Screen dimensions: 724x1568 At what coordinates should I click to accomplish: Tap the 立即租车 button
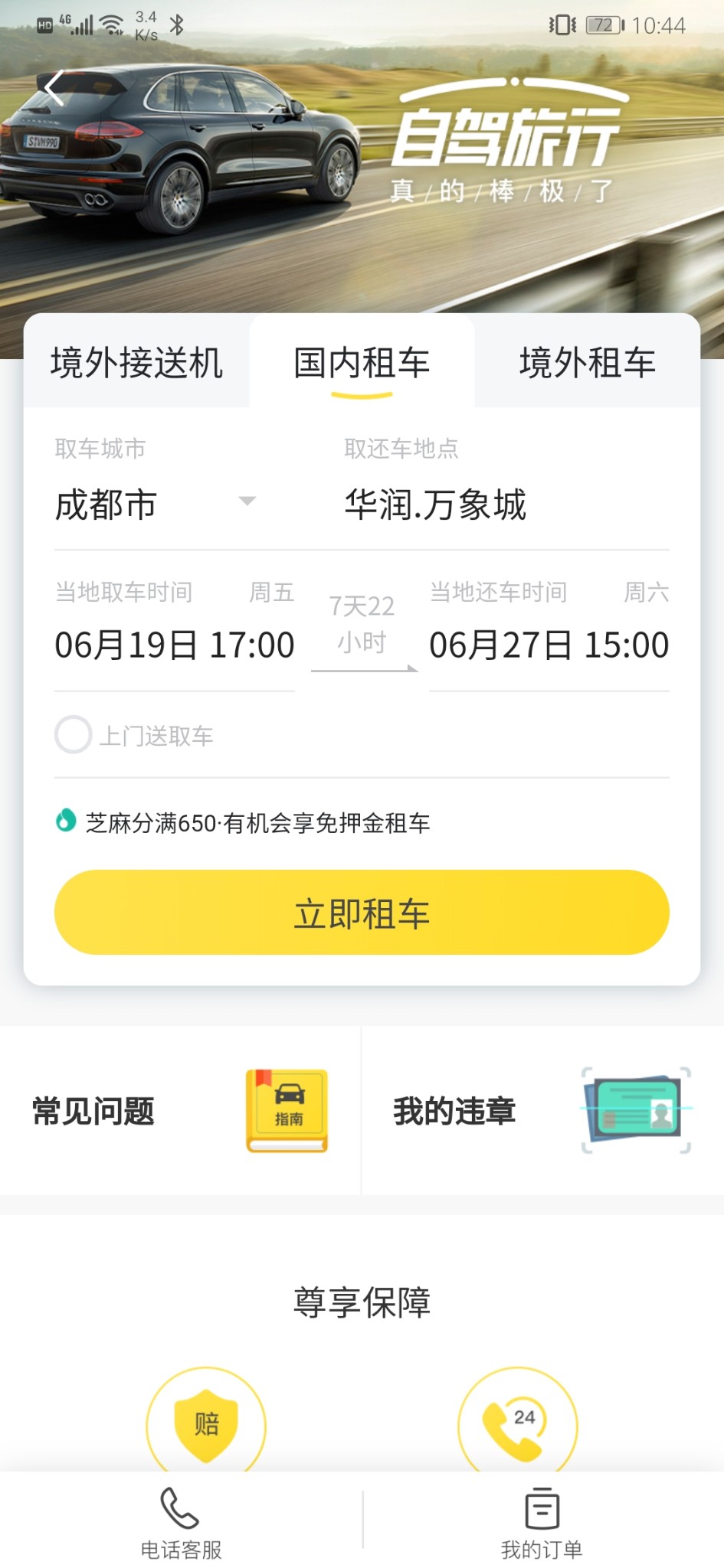click(x=362, y=912)
